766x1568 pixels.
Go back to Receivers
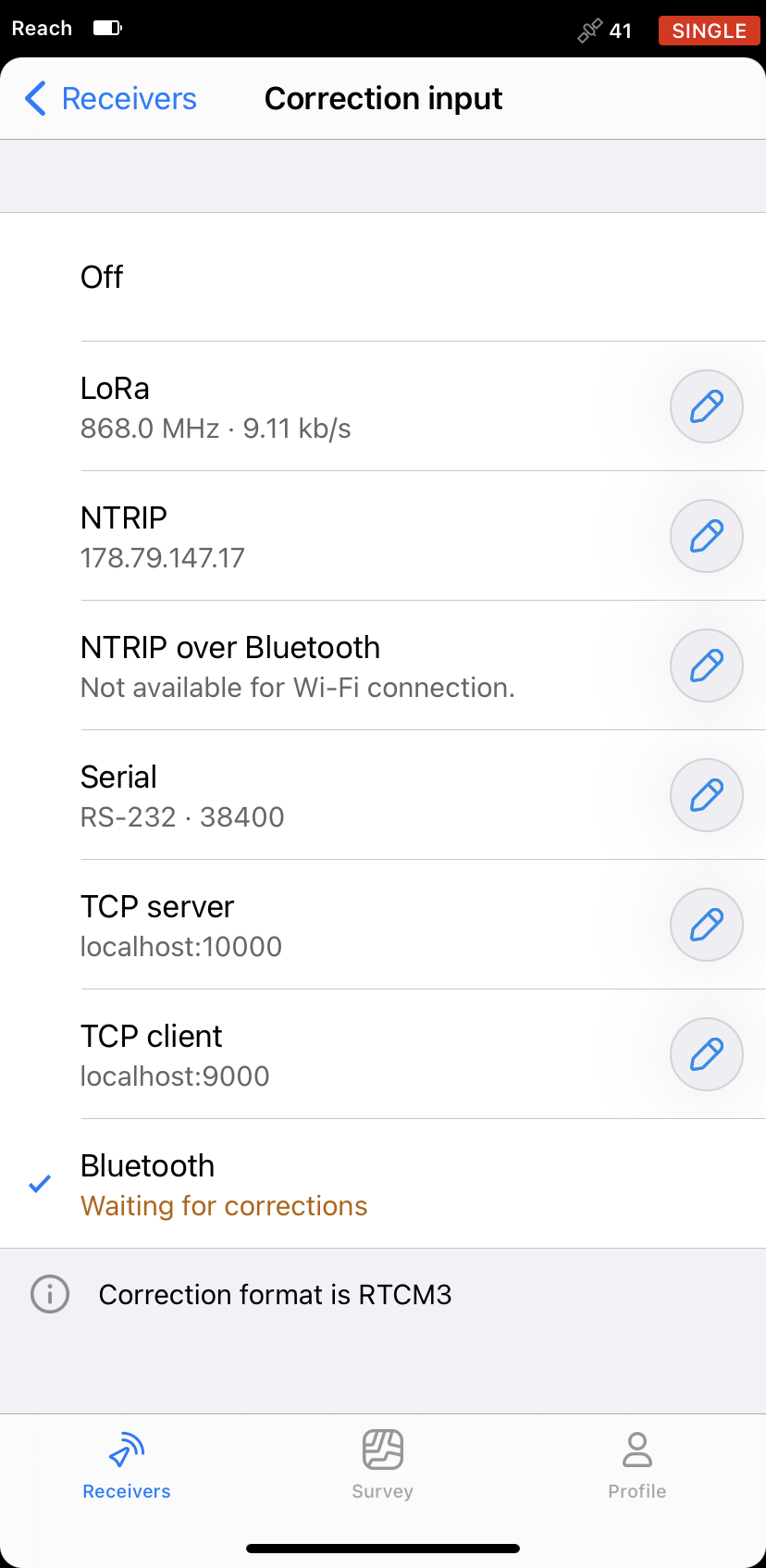110,98
